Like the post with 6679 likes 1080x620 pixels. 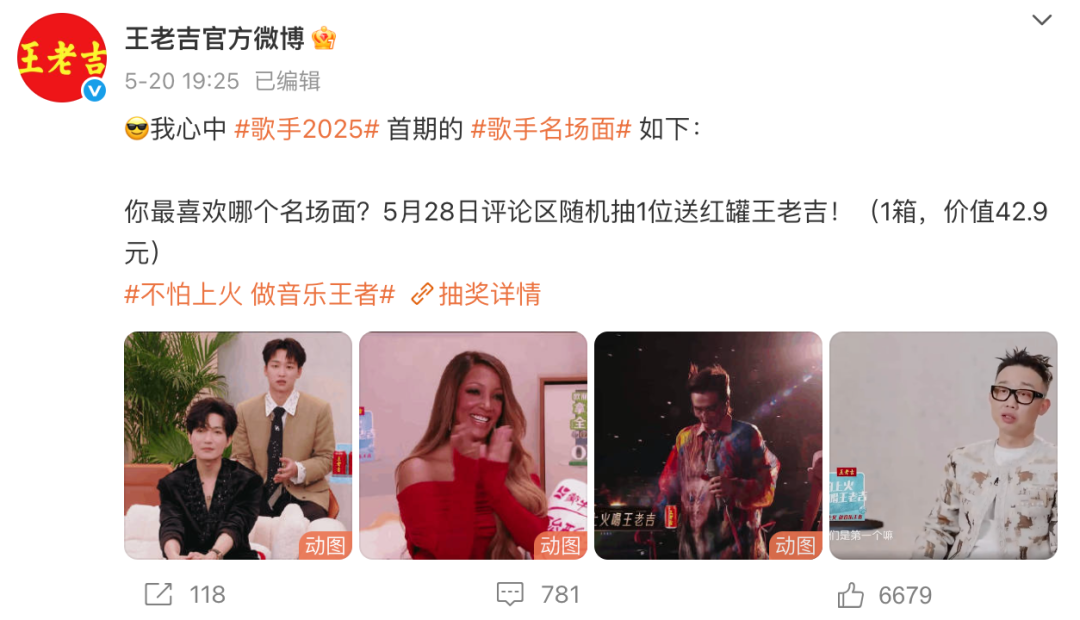[851, 595]
